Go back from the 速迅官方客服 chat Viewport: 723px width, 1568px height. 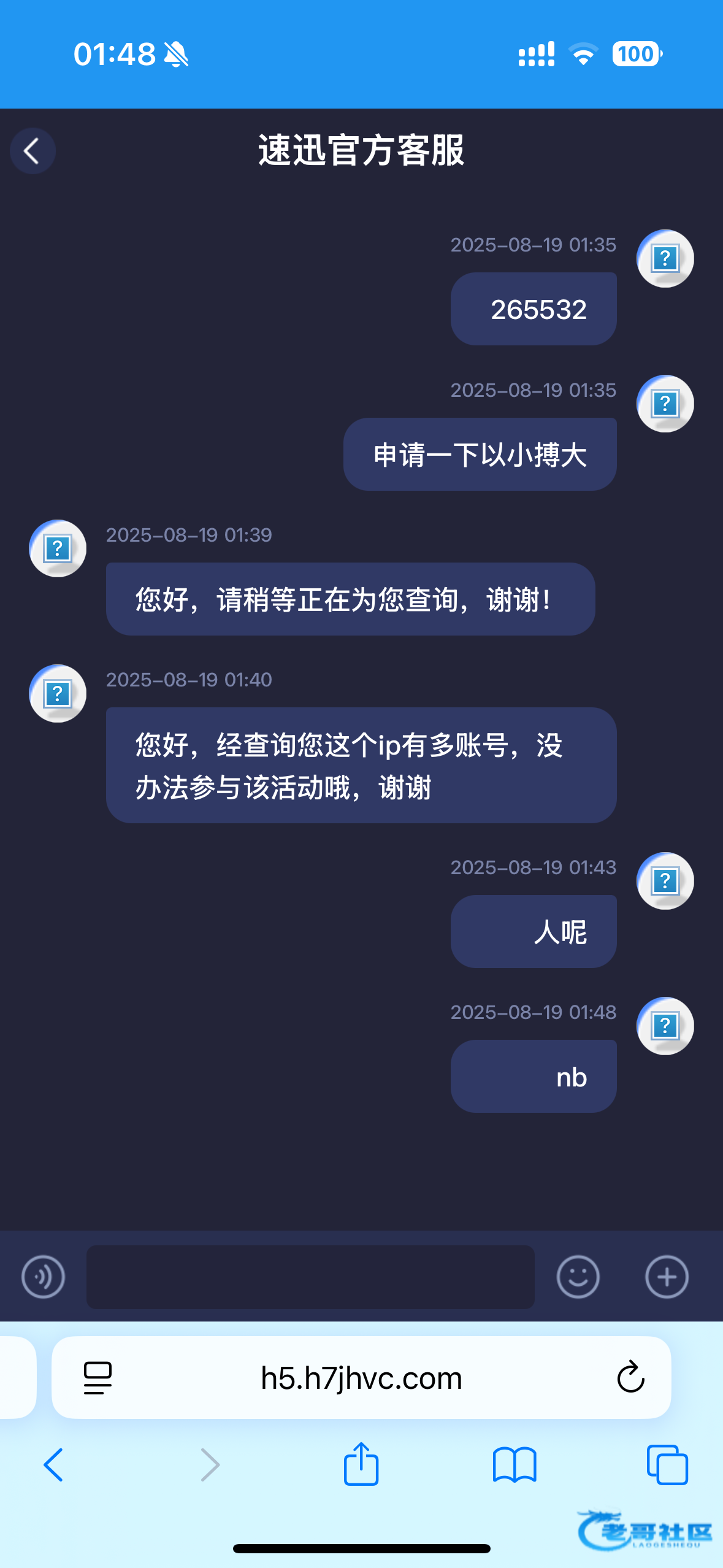click(x=33, y=151)
